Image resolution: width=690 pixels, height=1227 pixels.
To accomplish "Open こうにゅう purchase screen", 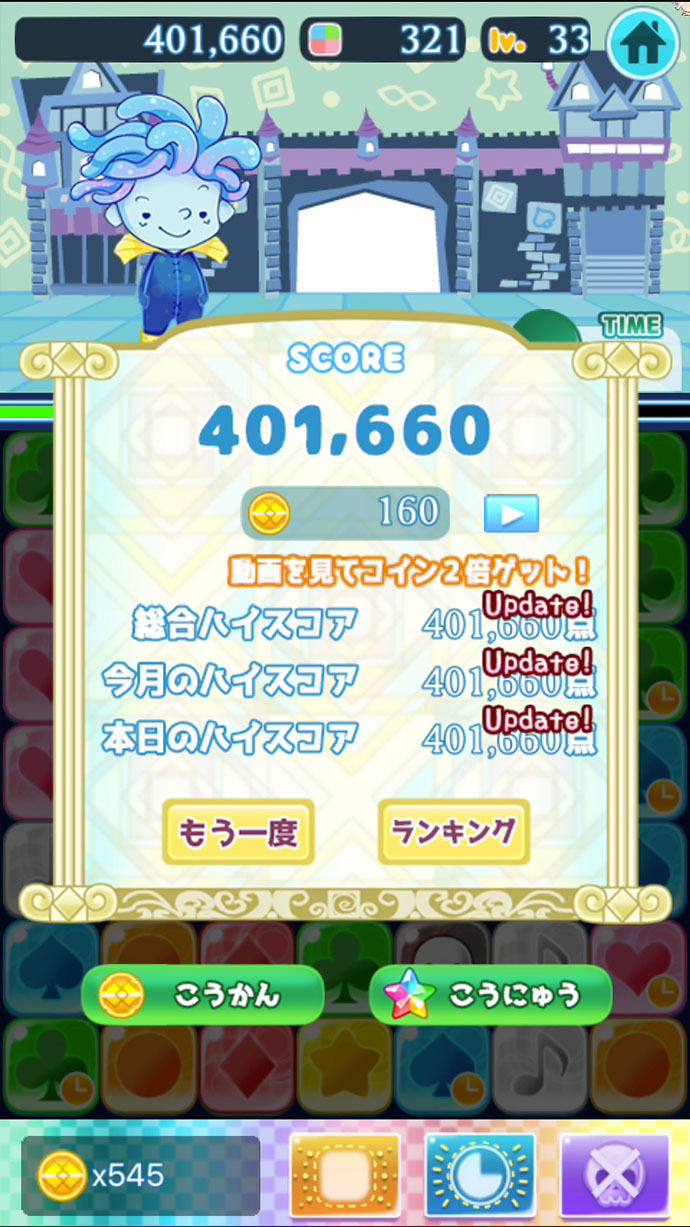I will (x=490, y=995).
